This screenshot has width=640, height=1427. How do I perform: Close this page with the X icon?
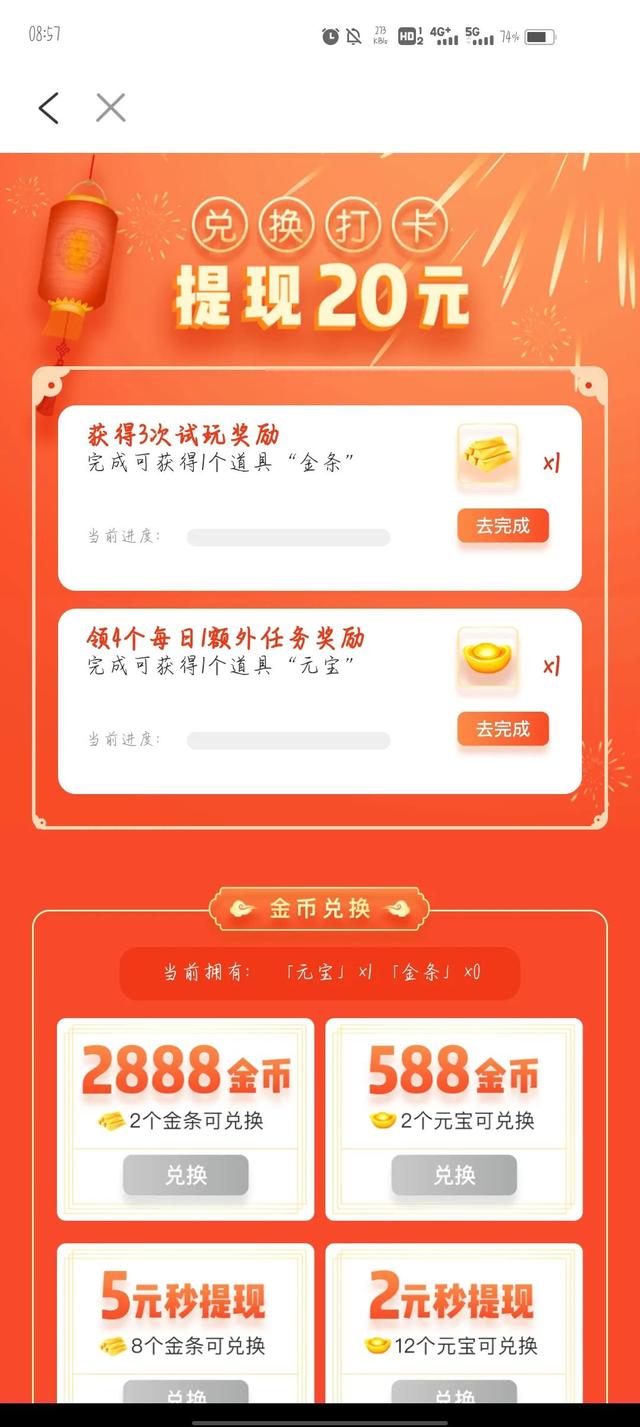110,108
